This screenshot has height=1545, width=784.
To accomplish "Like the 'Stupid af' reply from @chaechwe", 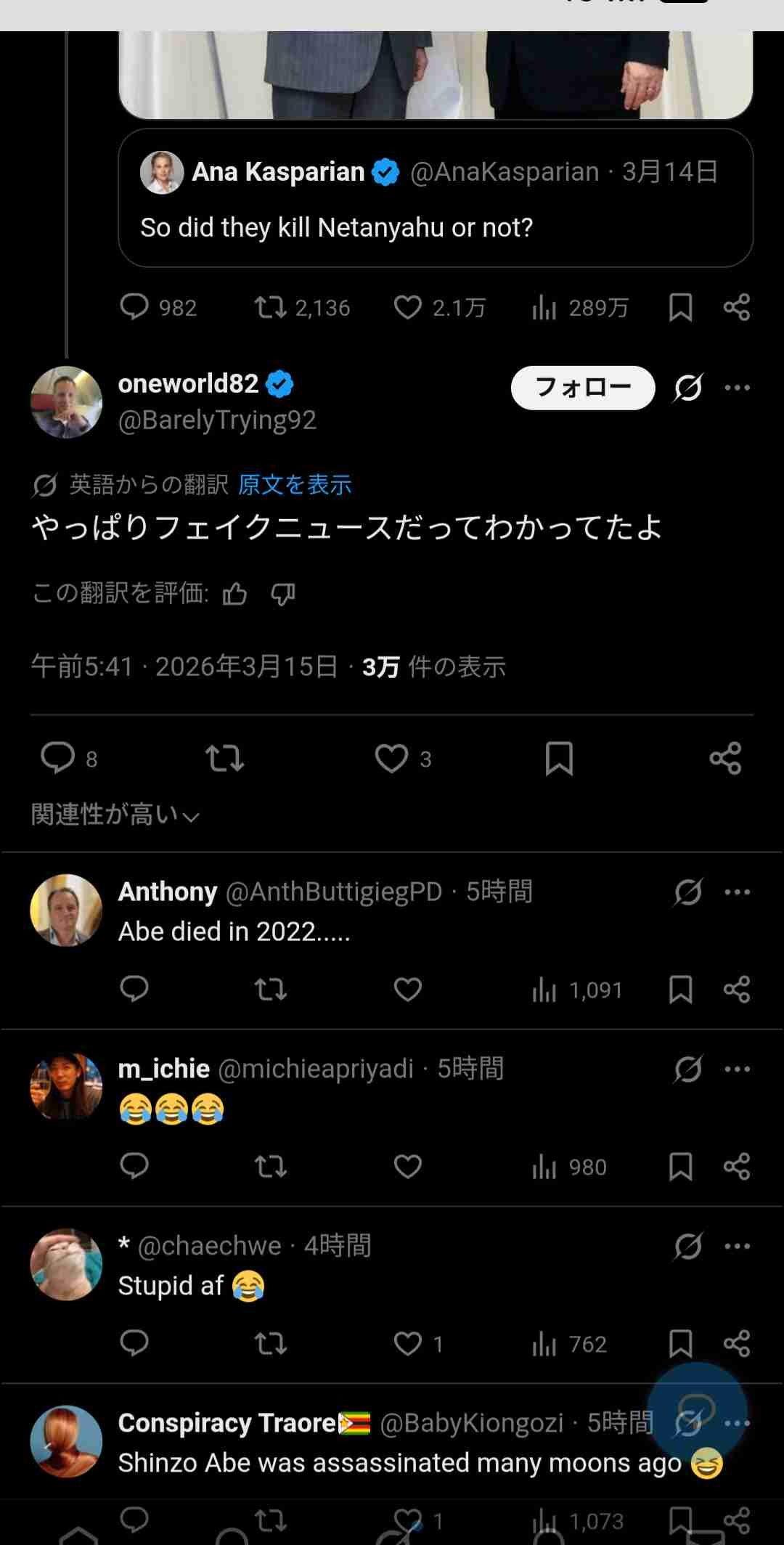I will 408,1344.
